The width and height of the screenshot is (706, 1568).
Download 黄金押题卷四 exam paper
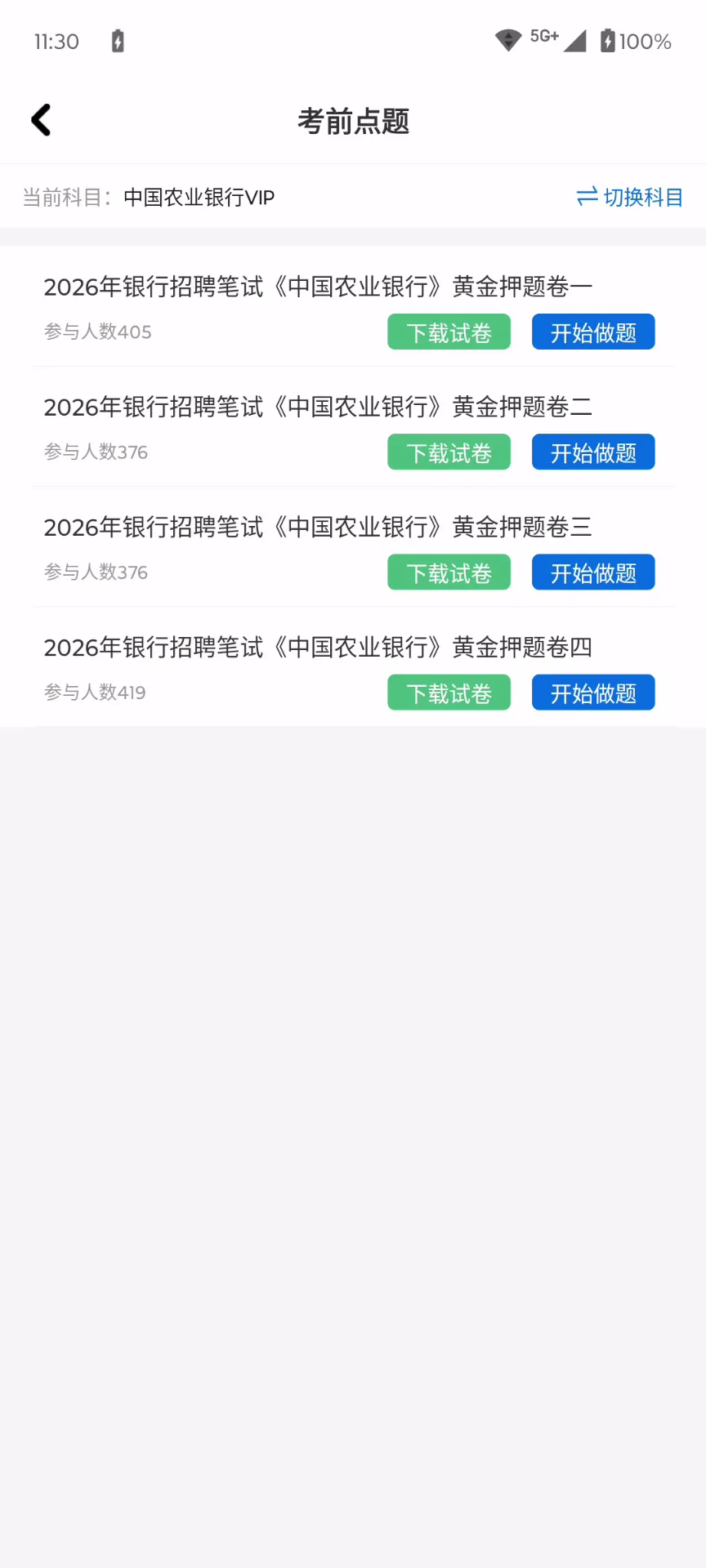tap(449, 693)
